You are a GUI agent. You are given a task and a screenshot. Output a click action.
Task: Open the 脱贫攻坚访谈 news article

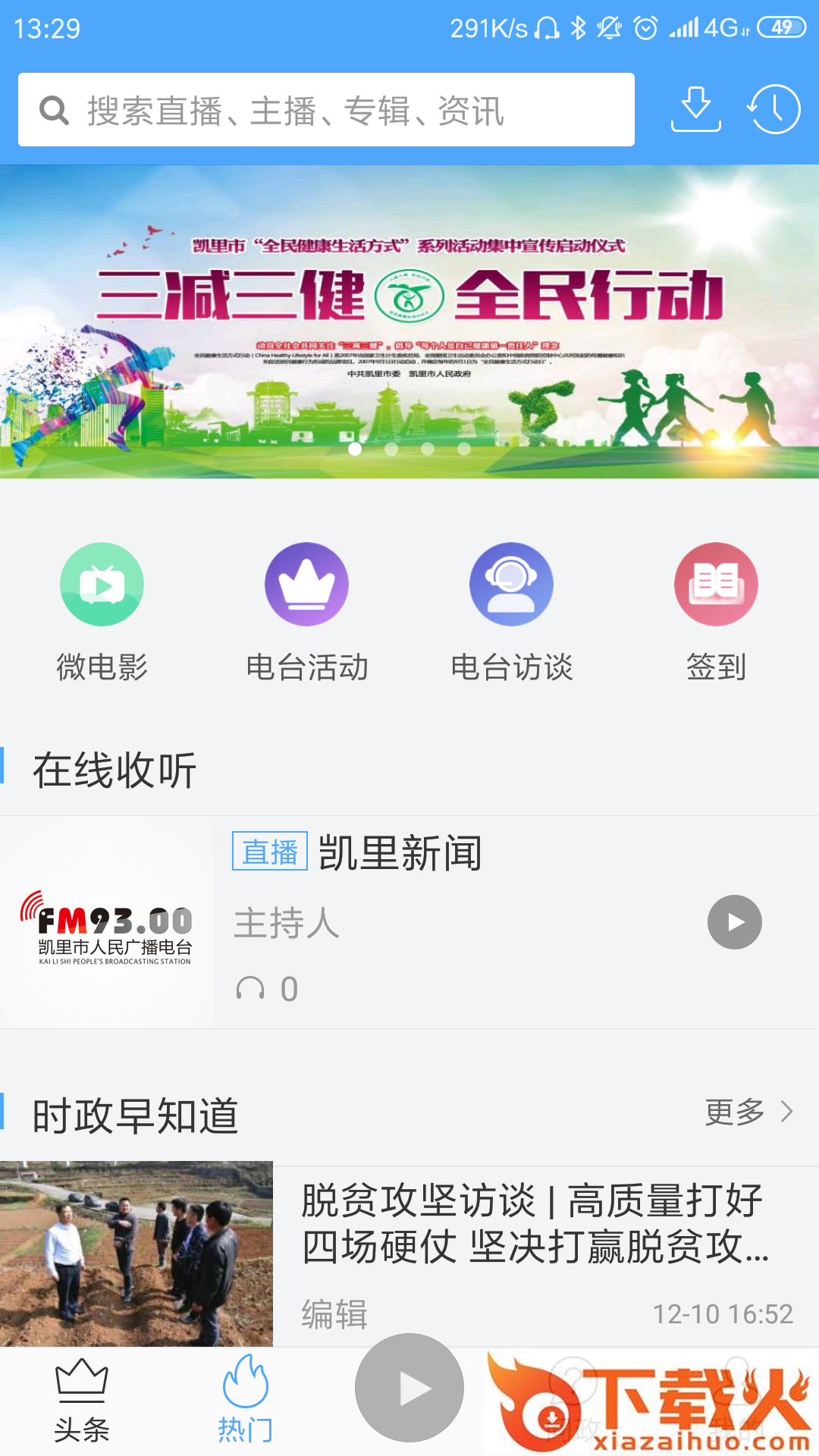point(531,1224)
